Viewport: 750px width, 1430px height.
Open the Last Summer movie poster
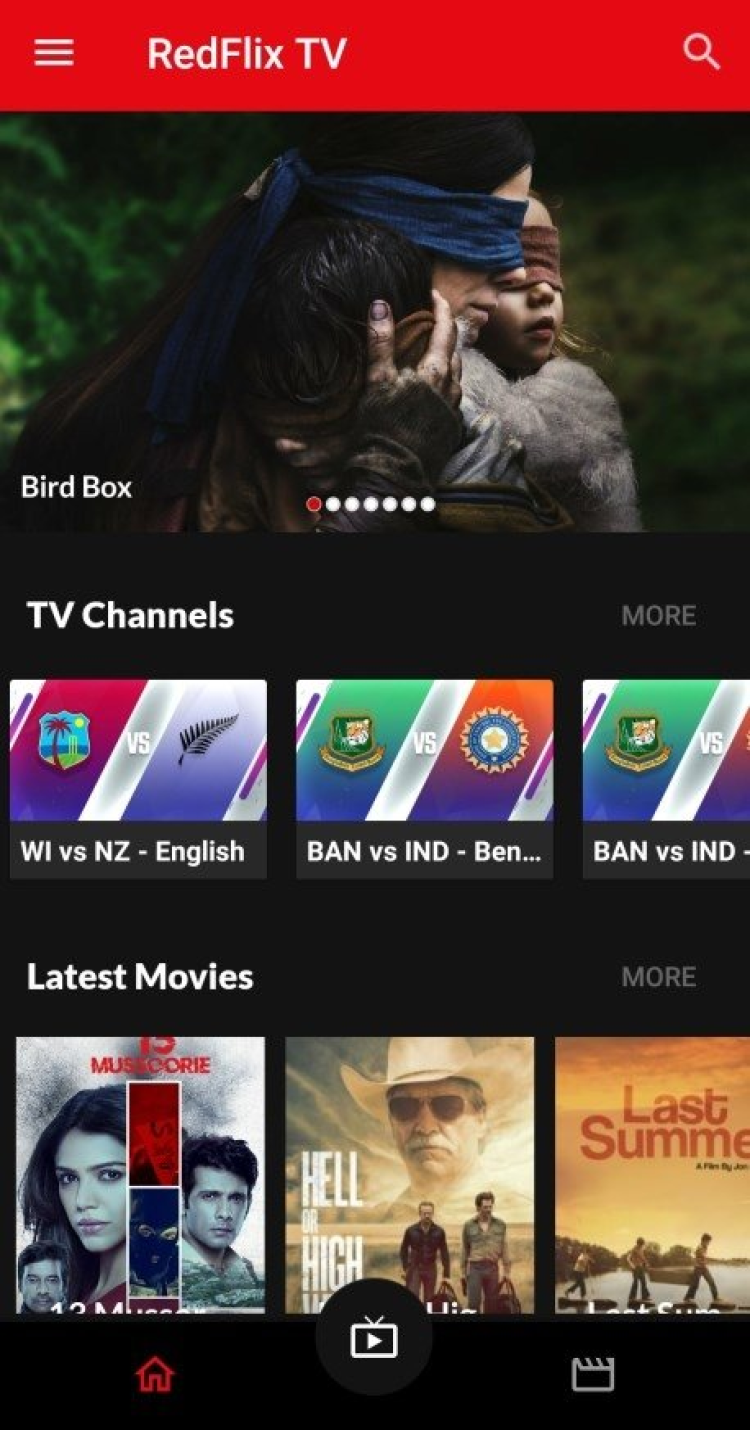[652, 1170]
